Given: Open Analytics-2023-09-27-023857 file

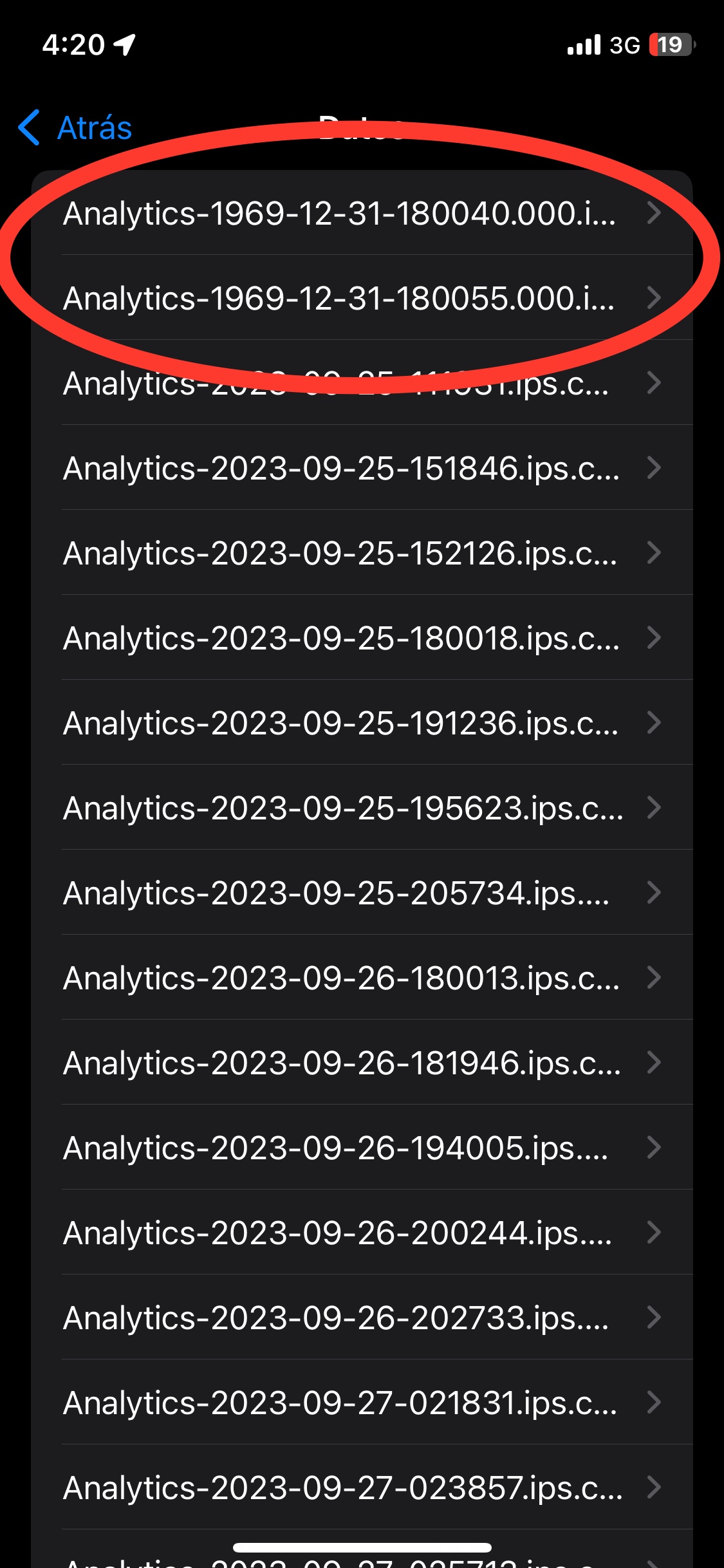Looking at the screenshot, I should pos(362,1488).
